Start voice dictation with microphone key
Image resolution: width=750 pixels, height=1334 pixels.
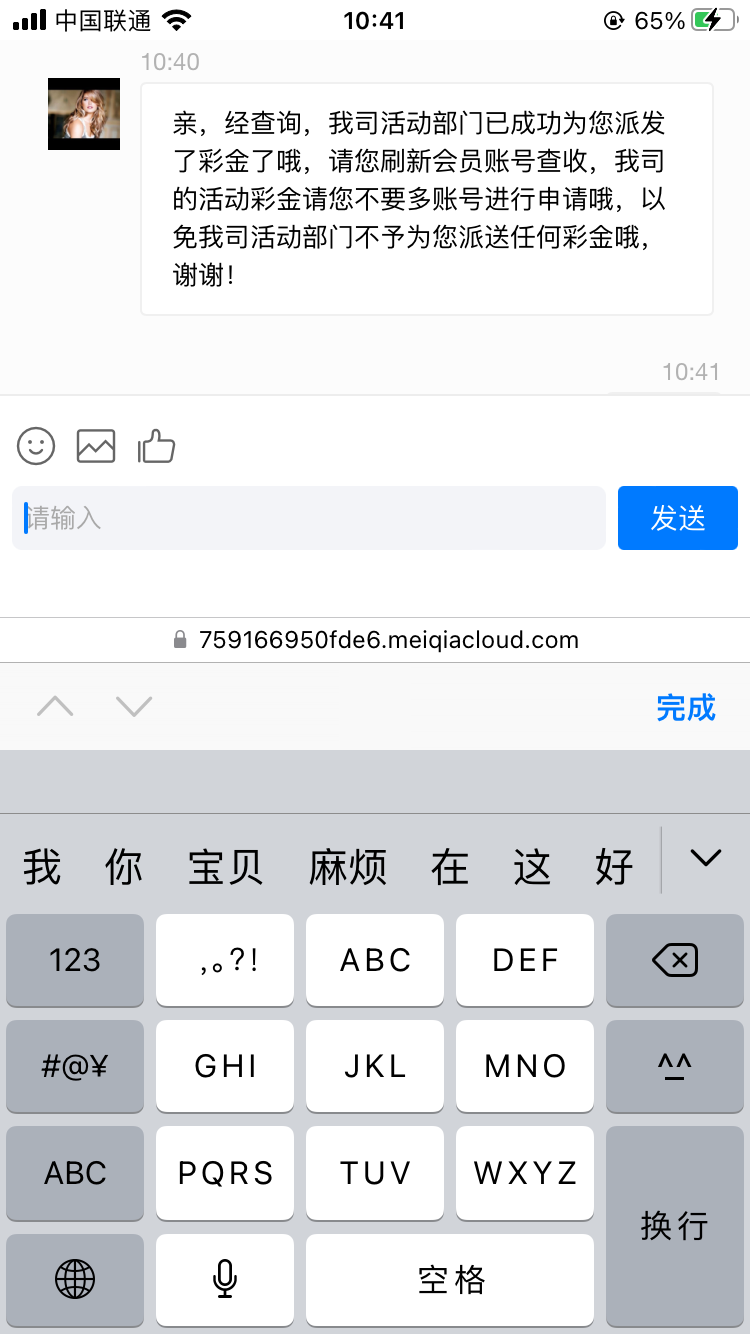225,1278
